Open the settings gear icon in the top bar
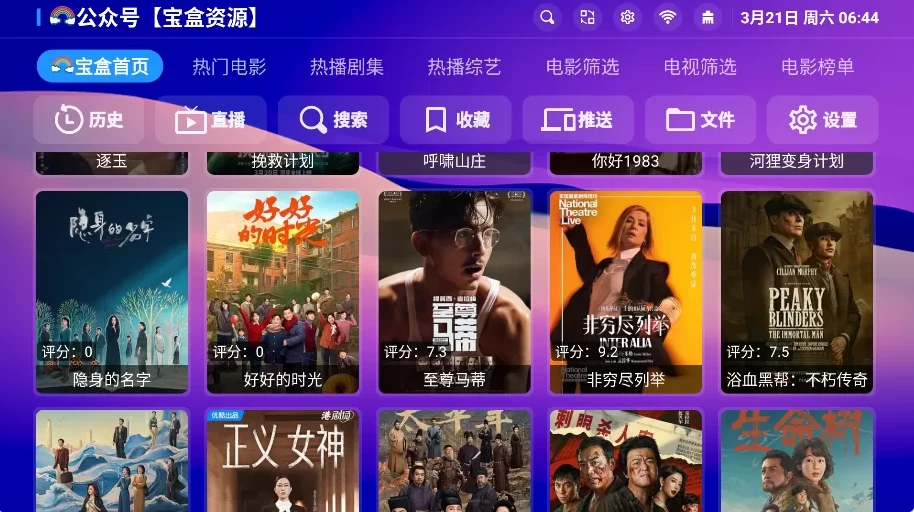Screen dimensions: 914x512 click(x=627, y=17)
